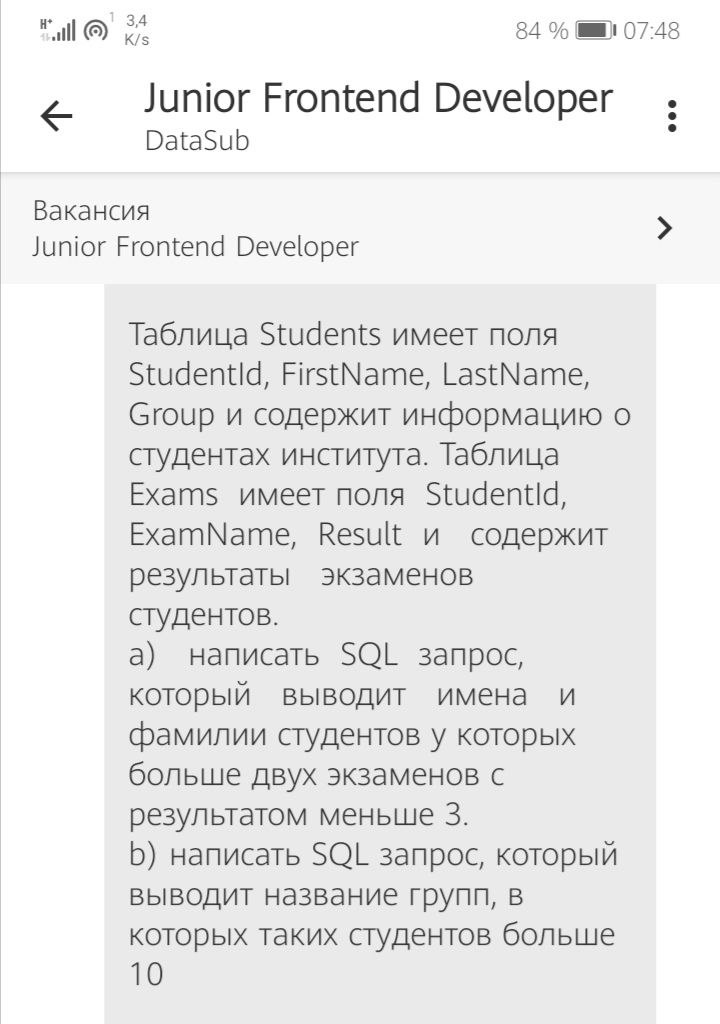Go back using the arrow icon
This screenshot has width=720, height=1024.
coord(56,116)
